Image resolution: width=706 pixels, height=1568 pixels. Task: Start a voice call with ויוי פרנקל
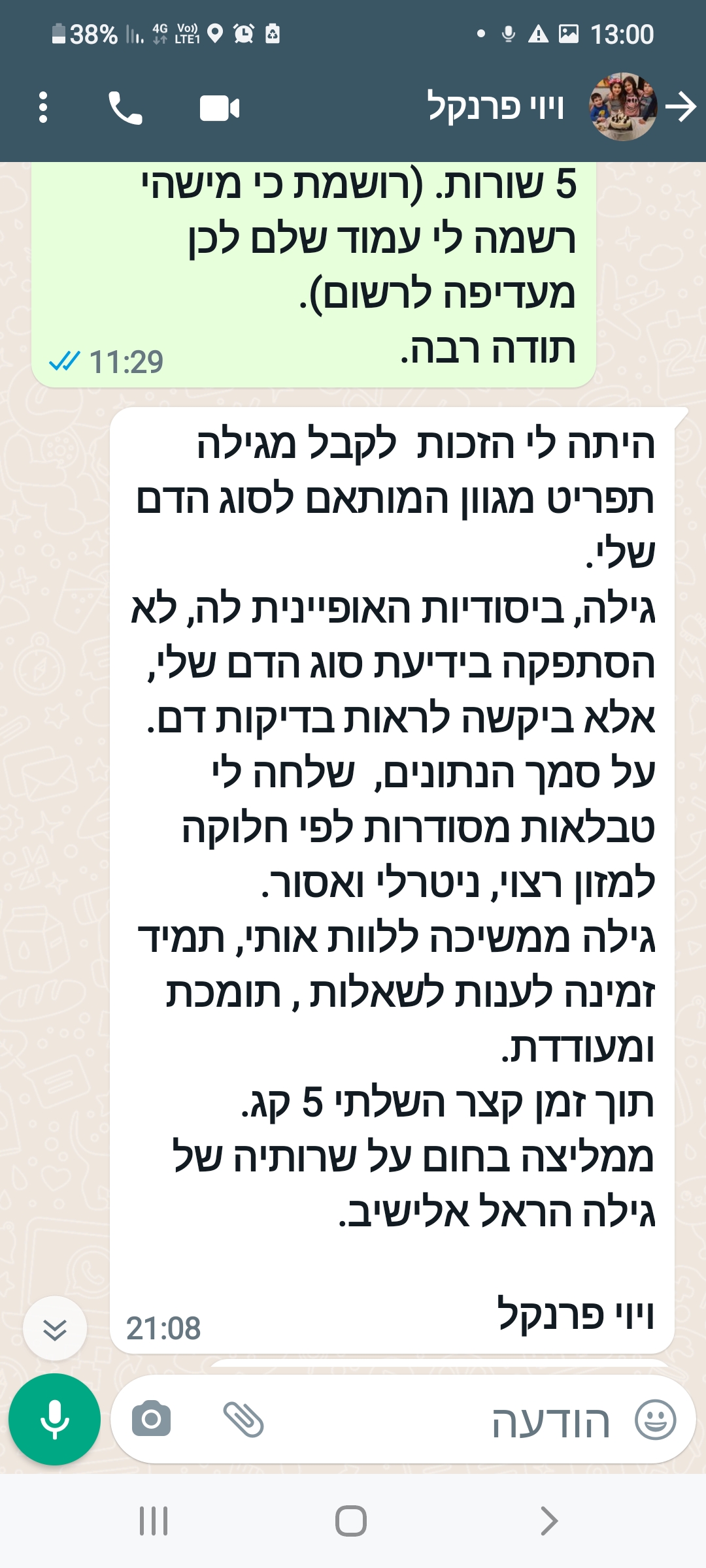[125, 108]
